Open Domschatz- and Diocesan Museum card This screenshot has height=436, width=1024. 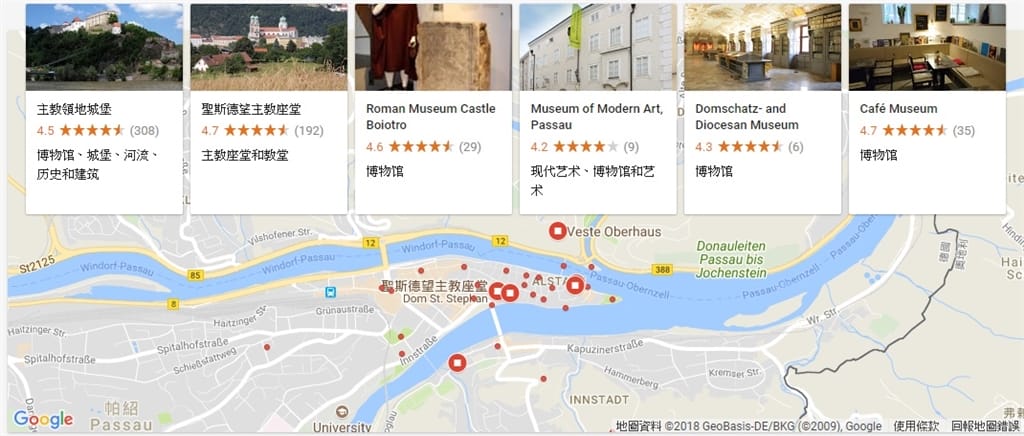coord(761,108)
